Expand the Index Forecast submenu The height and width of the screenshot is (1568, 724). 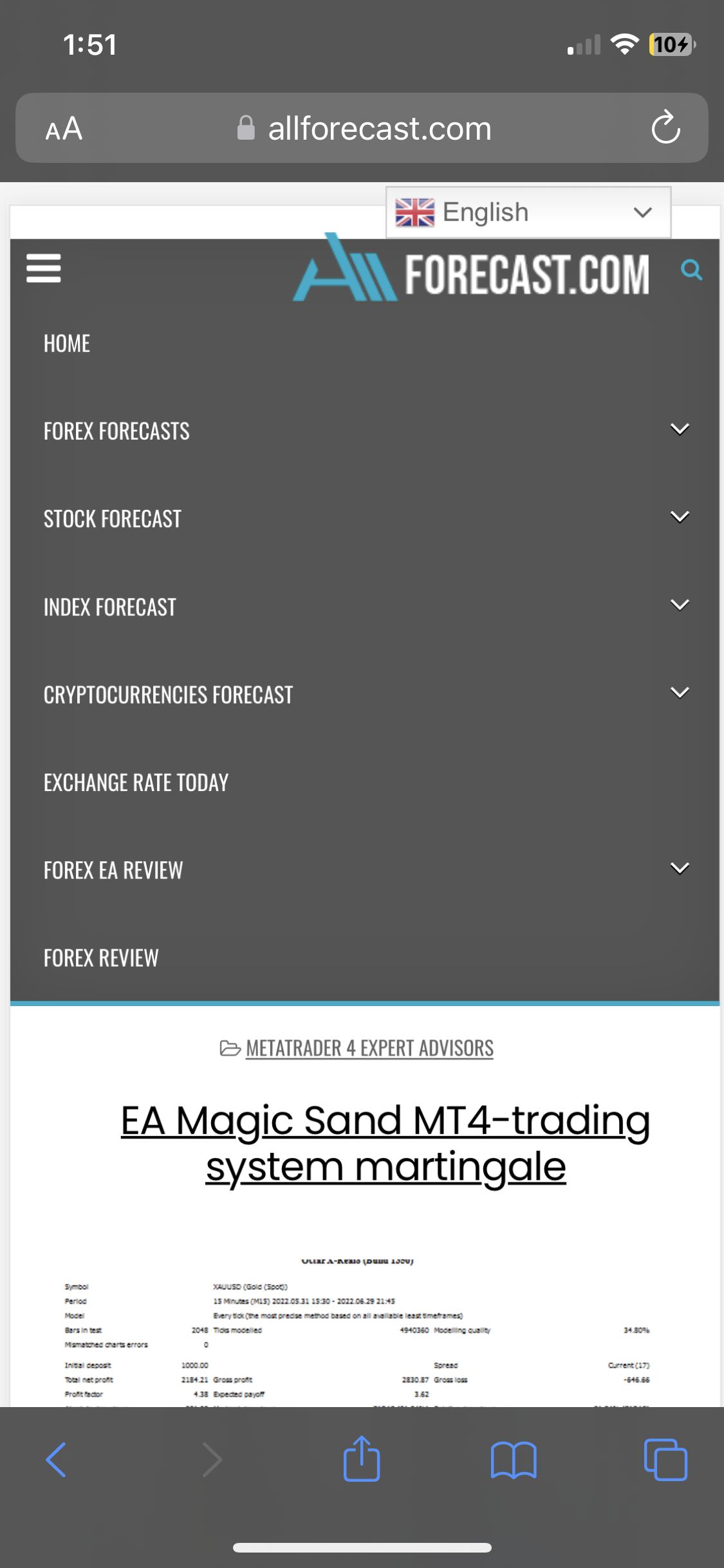click(680, 605)
